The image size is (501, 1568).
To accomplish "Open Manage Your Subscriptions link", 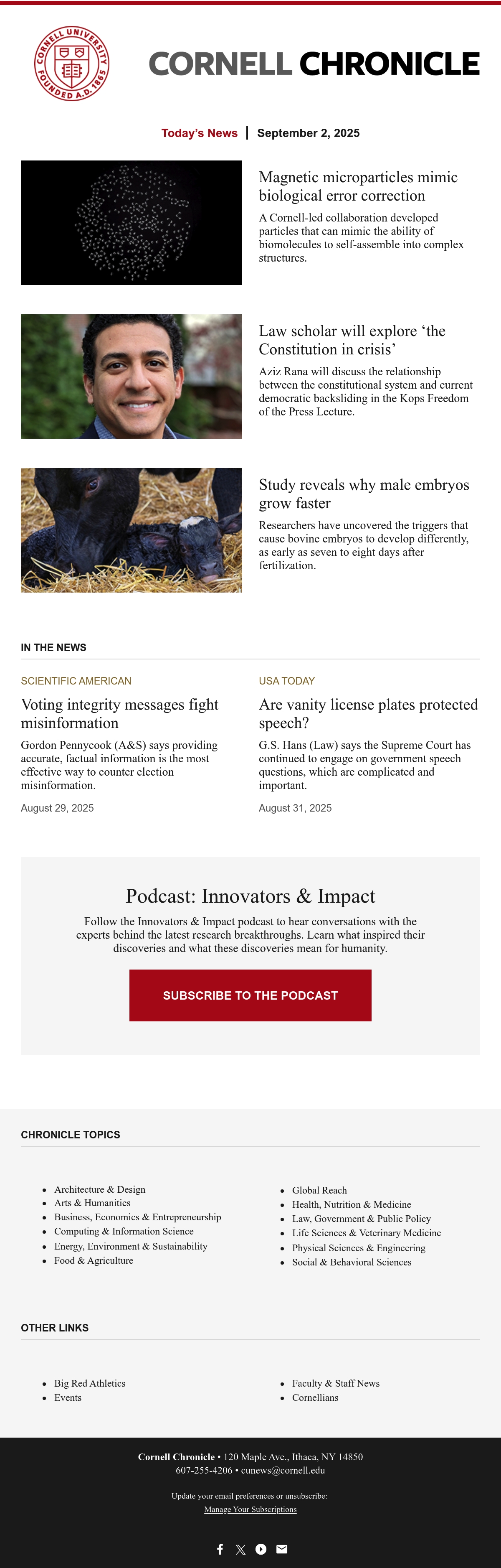I will 250,1509.
